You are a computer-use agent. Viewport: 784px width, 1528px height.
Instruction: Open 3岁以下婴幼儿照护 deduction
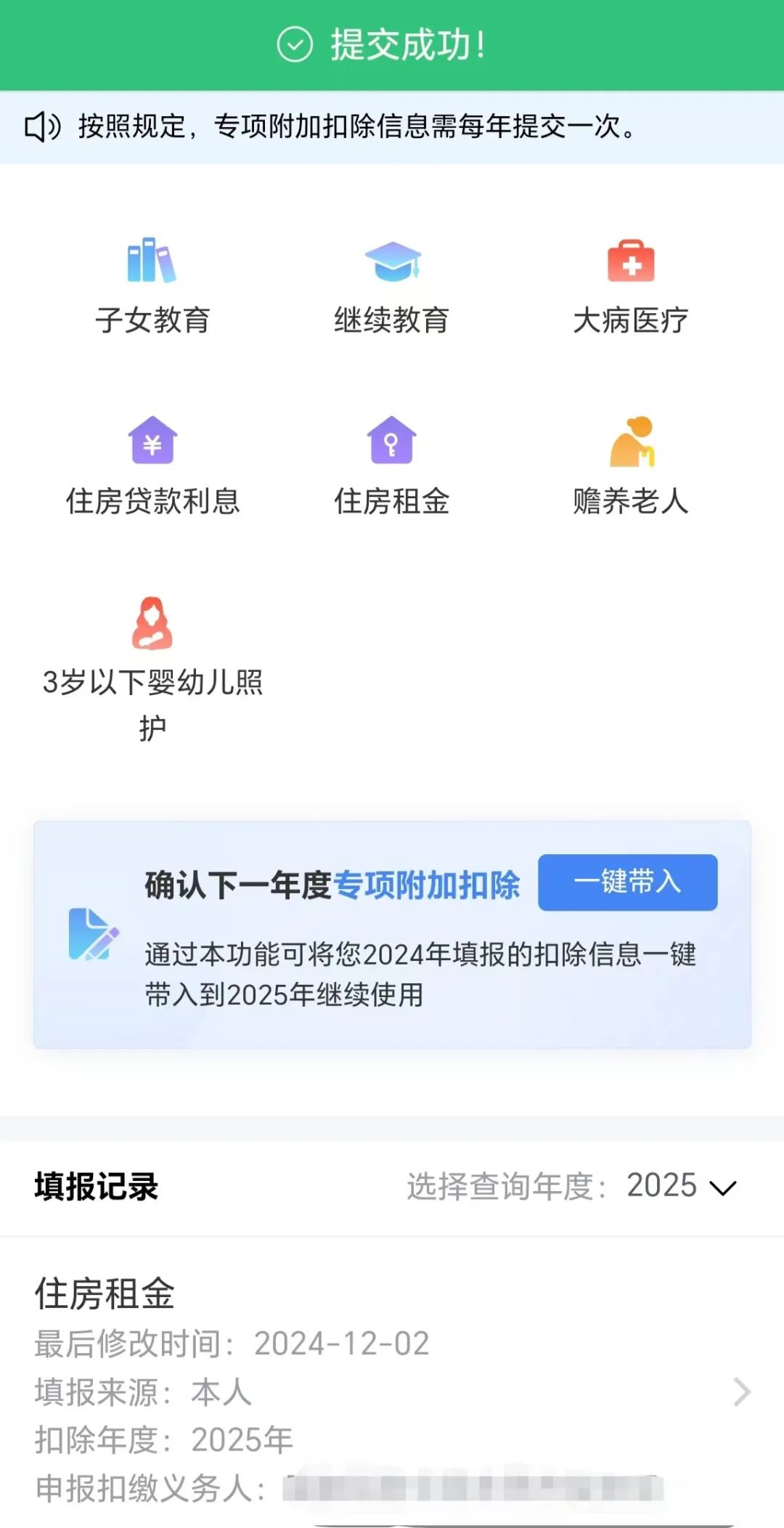click(152, 670)
